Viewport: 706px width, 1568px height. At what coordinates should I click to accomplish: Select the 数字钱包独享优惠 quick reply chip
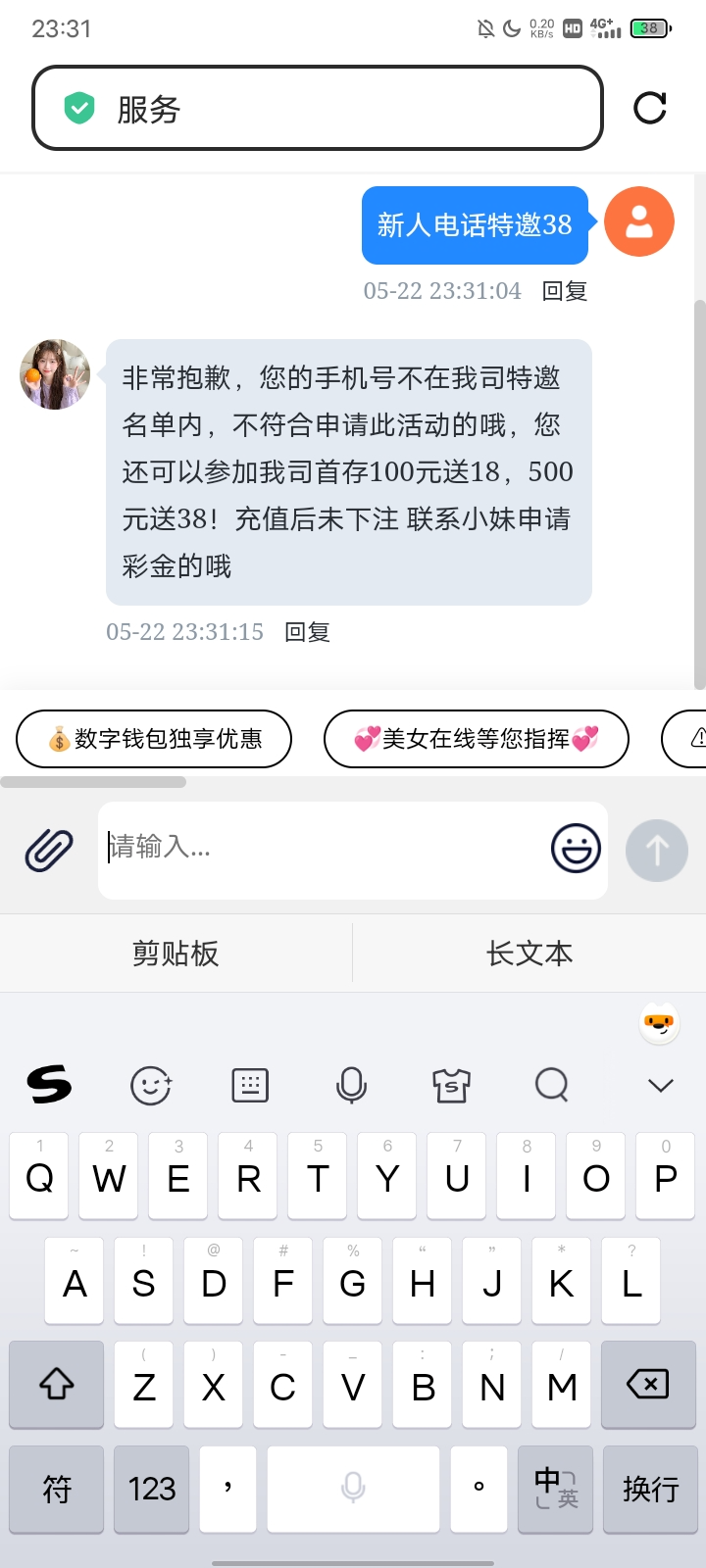pos(153,739)
